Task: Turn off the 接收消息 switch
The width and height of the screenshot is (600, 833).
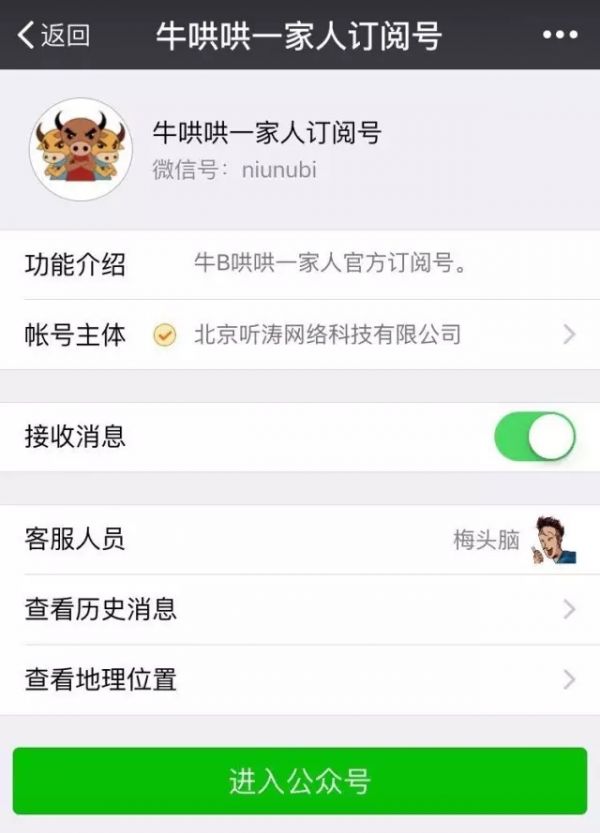Action: (535, 437)
